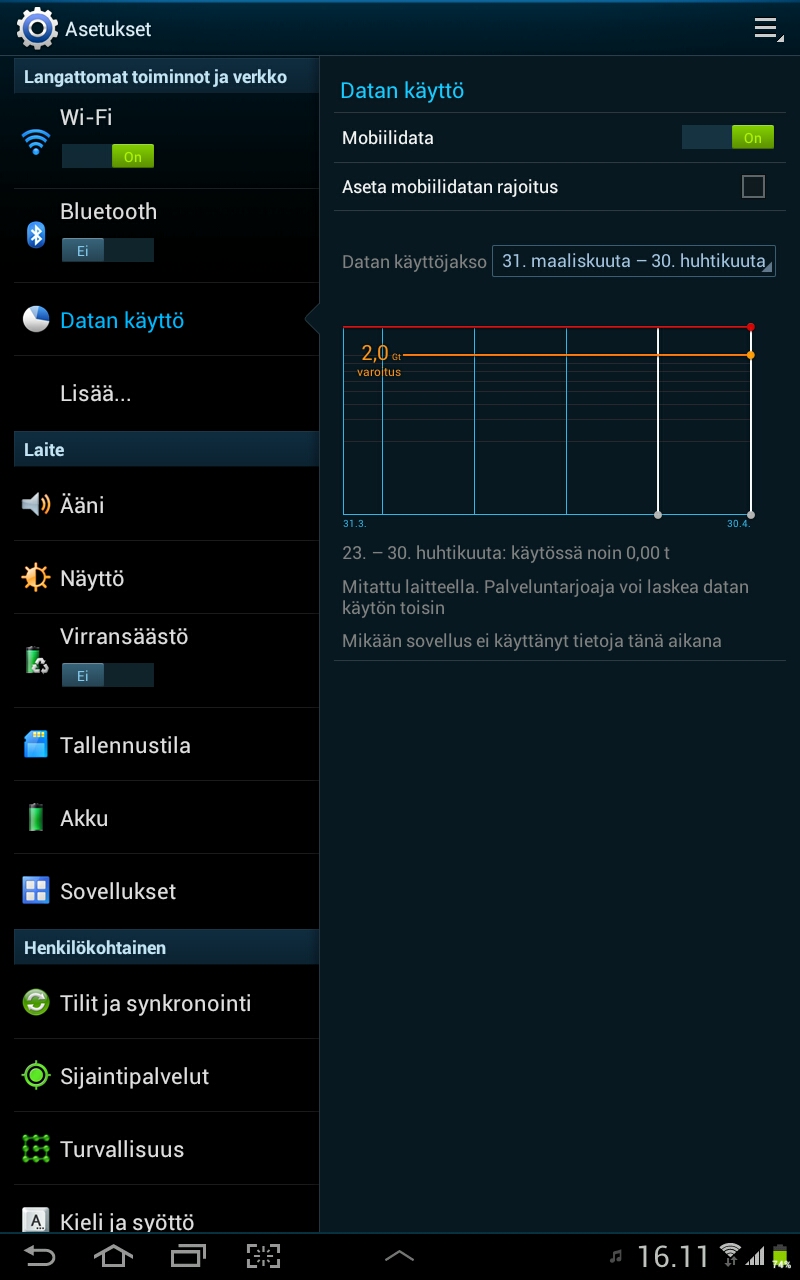Open Tallennustila storage settings
800x1280 pixels.
click(x=166, y=745)
